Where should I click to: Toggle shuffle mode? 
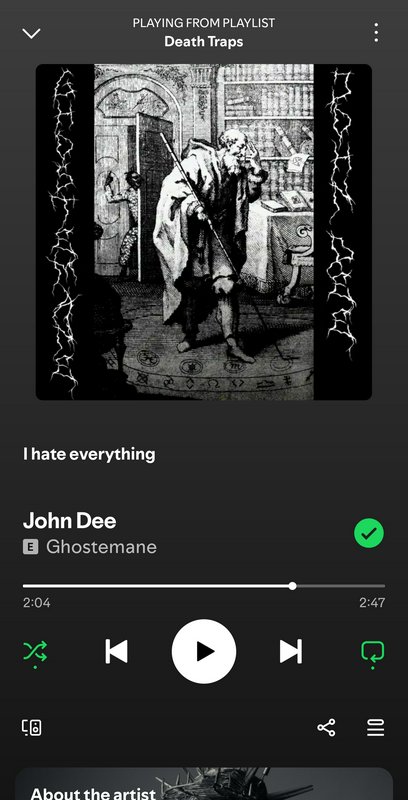click(35, 652)
